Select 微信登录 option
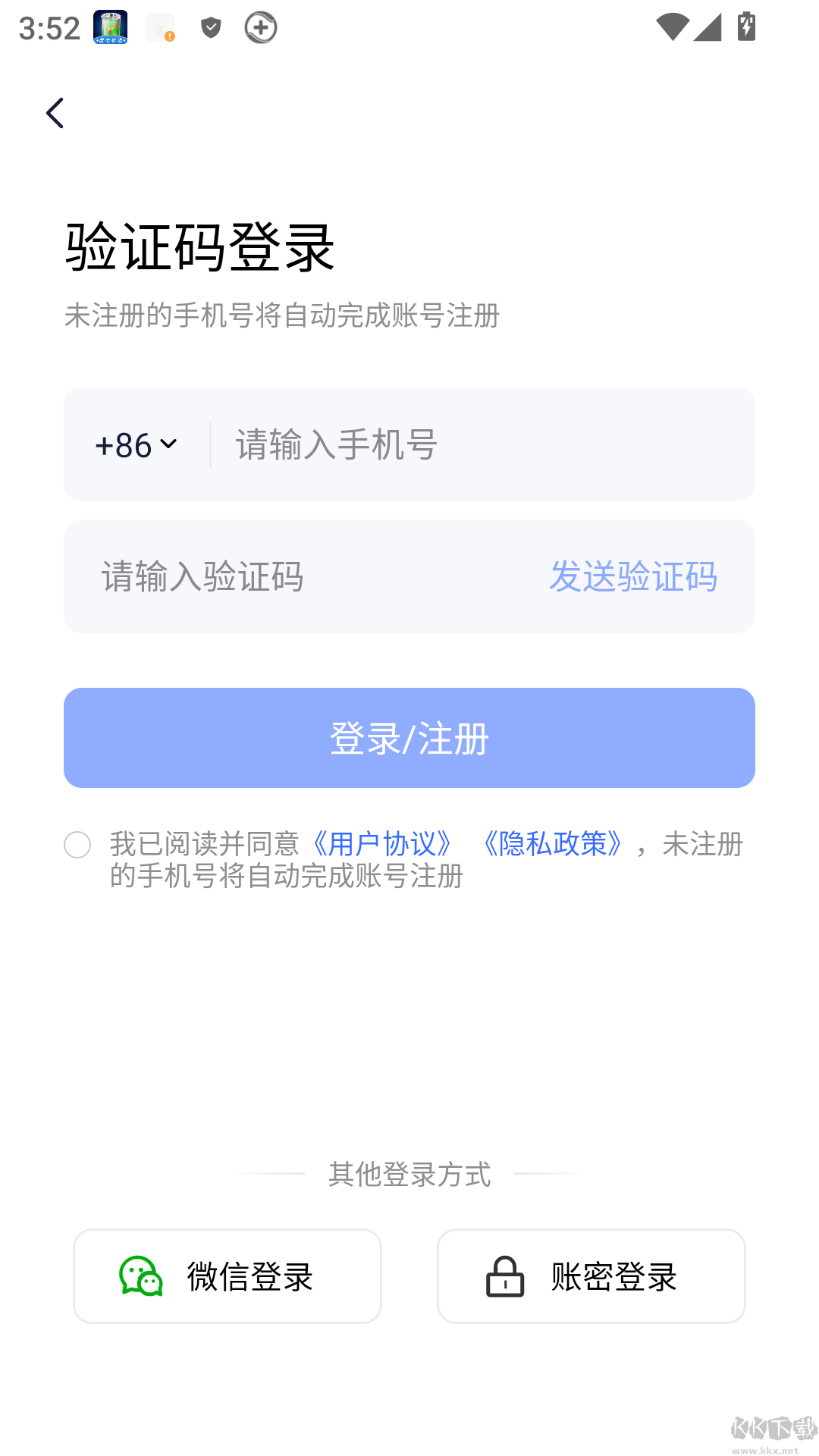This screenshot has height=1456, width=819. point(227,1276)
